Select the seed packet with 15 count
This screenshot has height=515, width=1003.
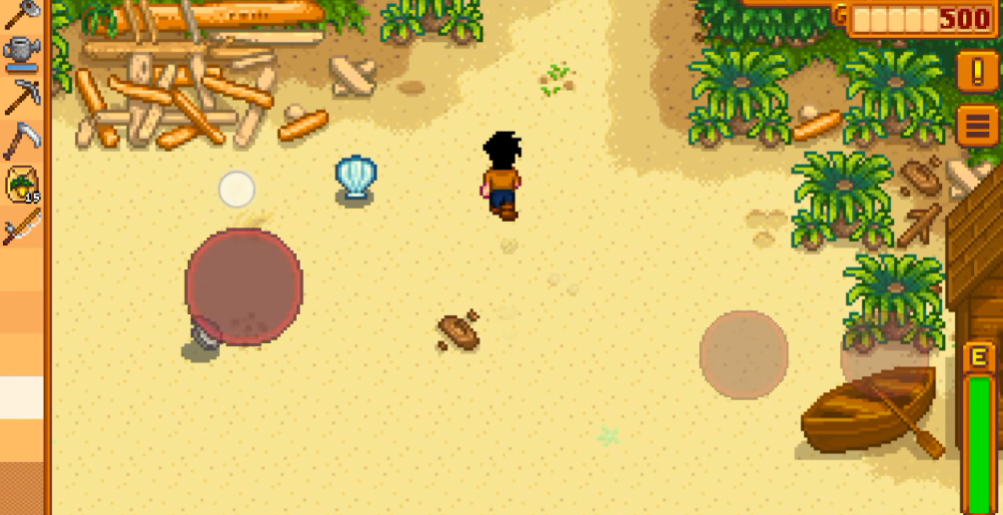coord(21,184)
